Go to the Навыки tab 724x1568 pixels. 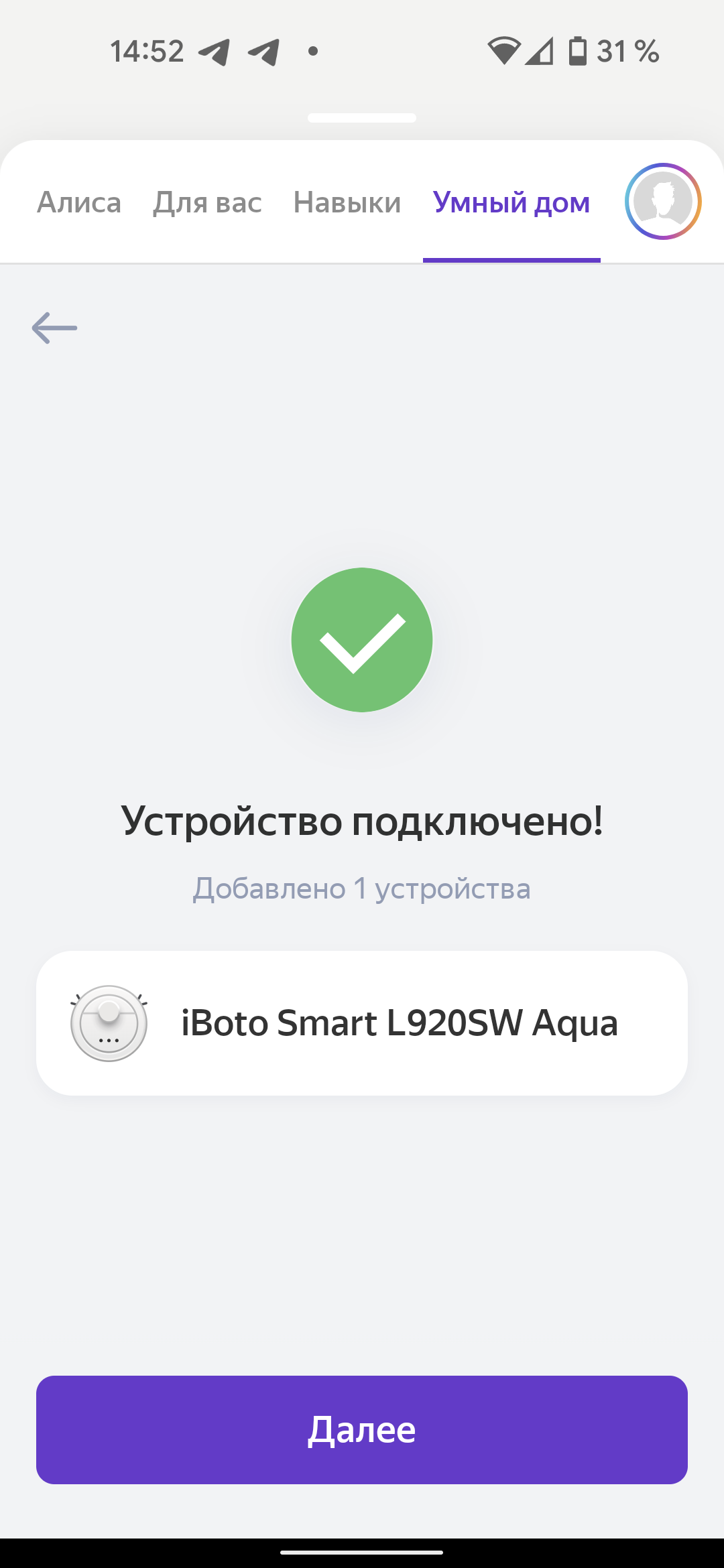click(347, 202)
